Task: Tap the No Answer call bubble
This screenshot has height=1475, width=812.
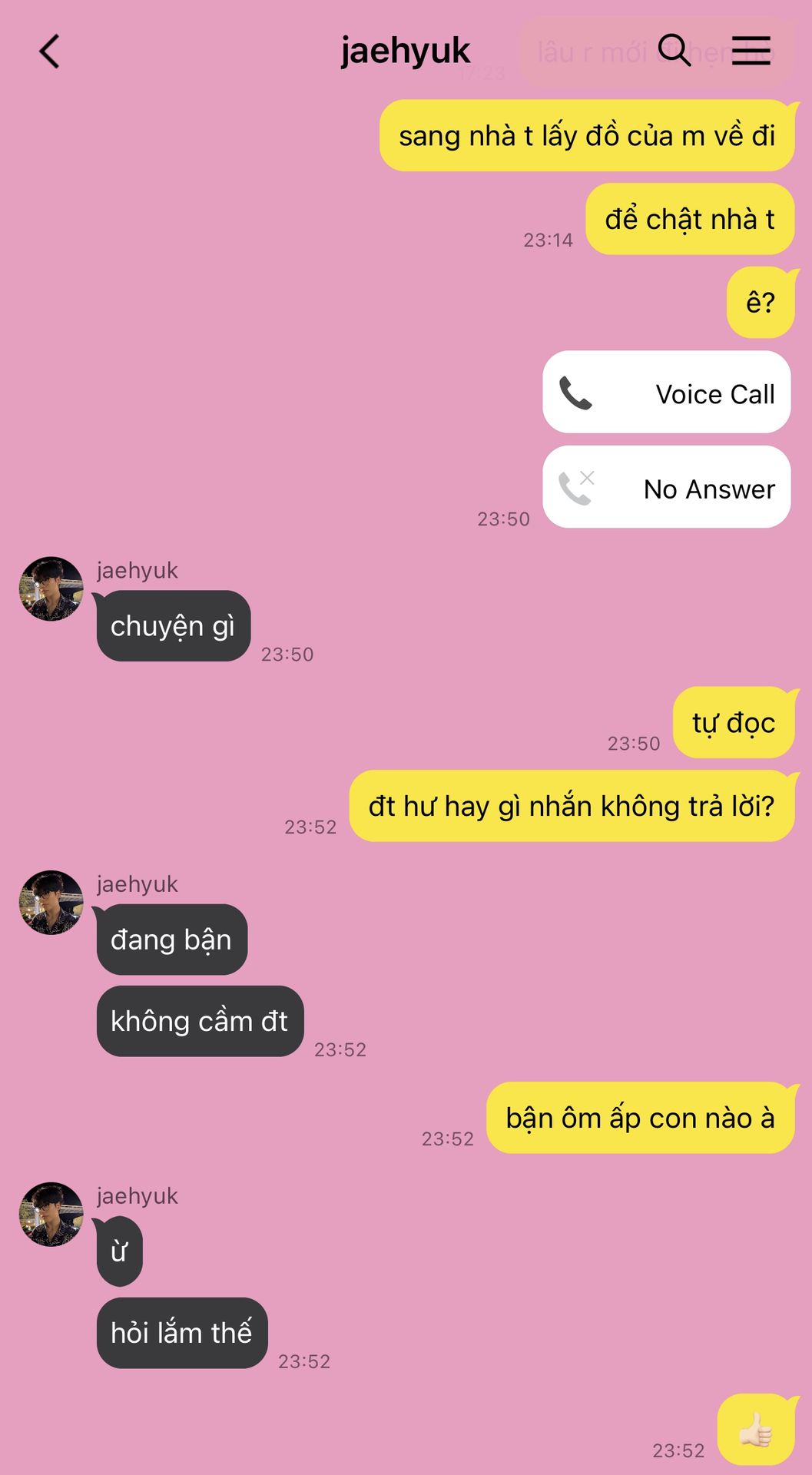Action: (666, 487)
